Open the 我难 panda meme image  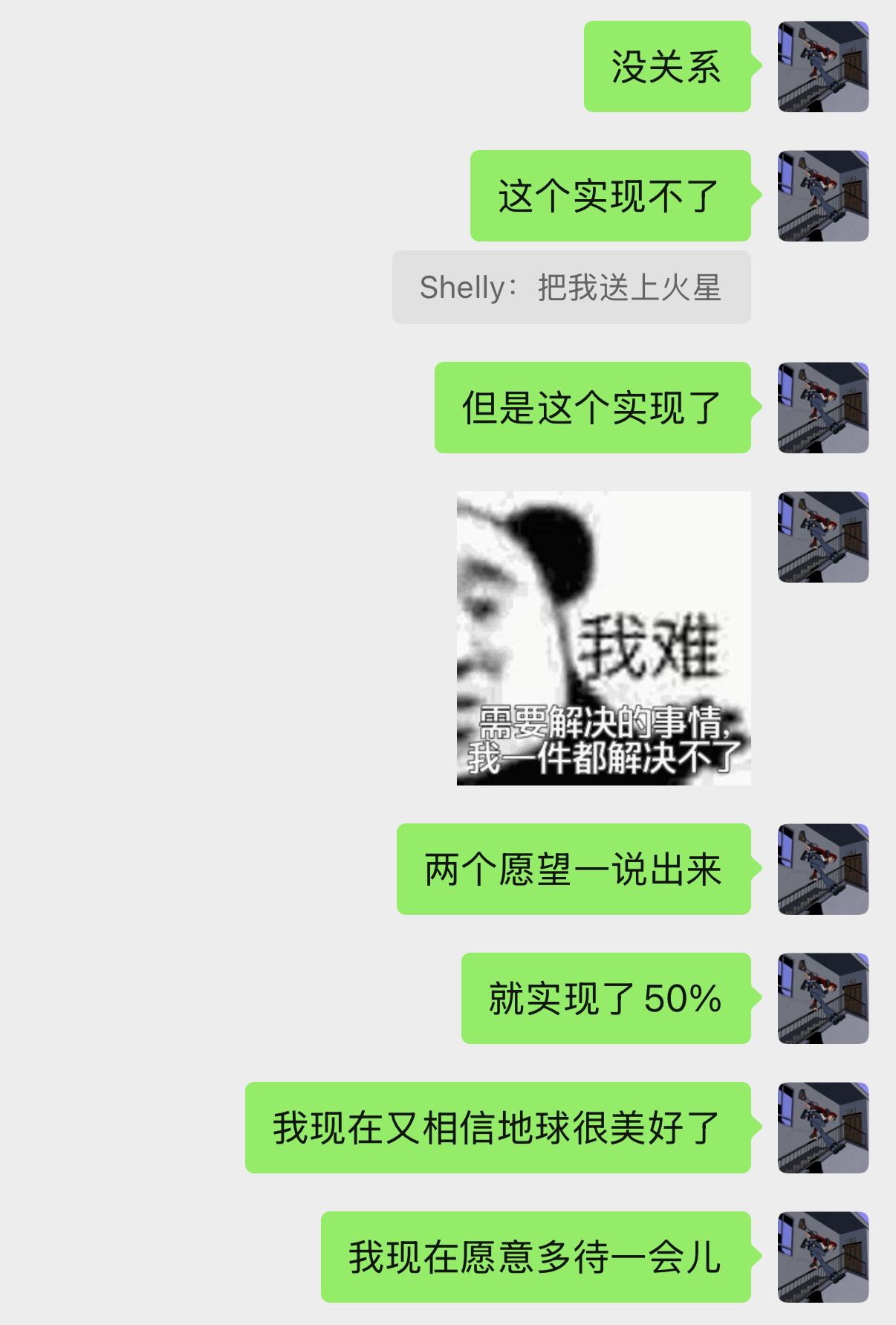coord(603,638)
